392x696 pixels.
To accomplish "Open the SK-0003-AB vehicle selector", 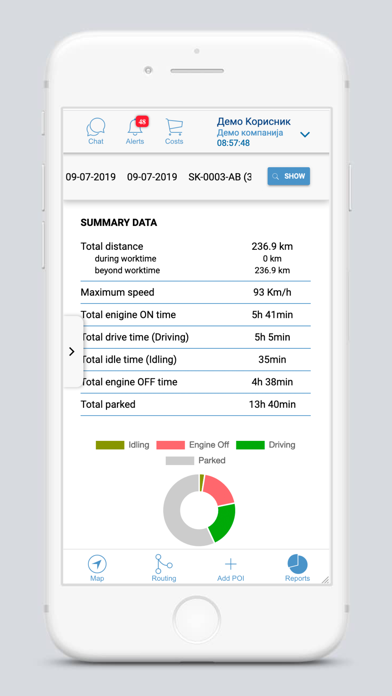I will tap(220, 177).
